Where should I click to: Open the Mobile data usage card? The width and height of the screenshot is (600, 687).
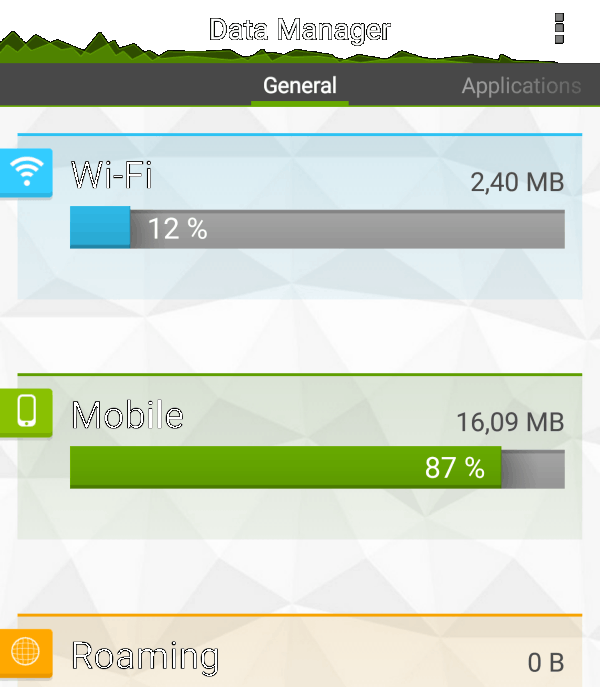300,455
